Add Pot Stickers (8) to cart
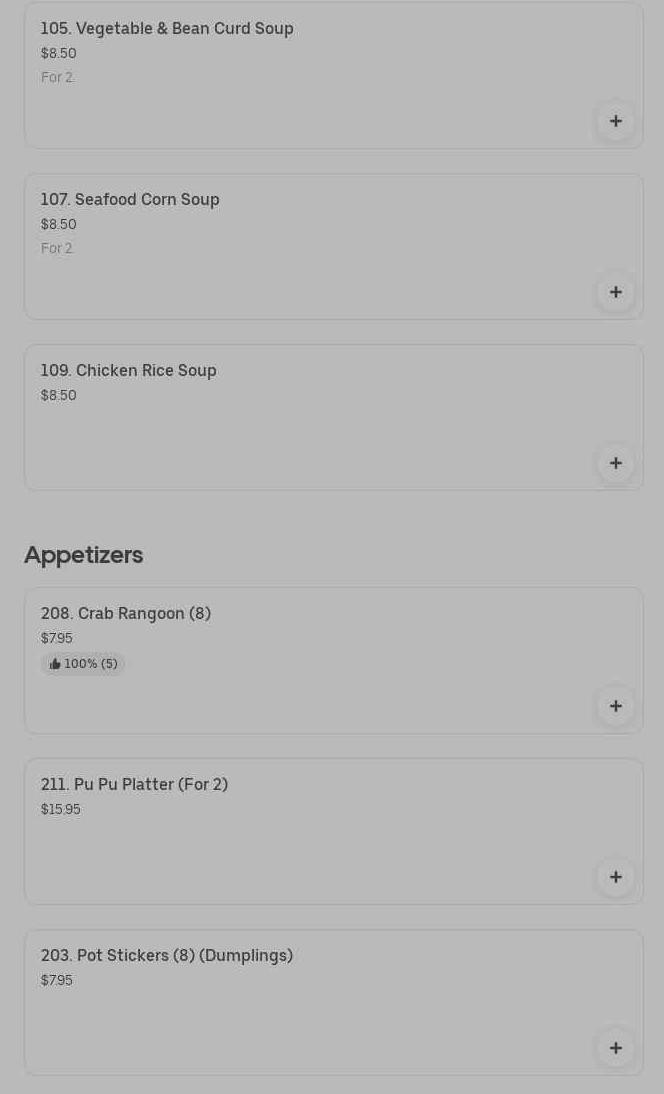 tap(615, 1049)
